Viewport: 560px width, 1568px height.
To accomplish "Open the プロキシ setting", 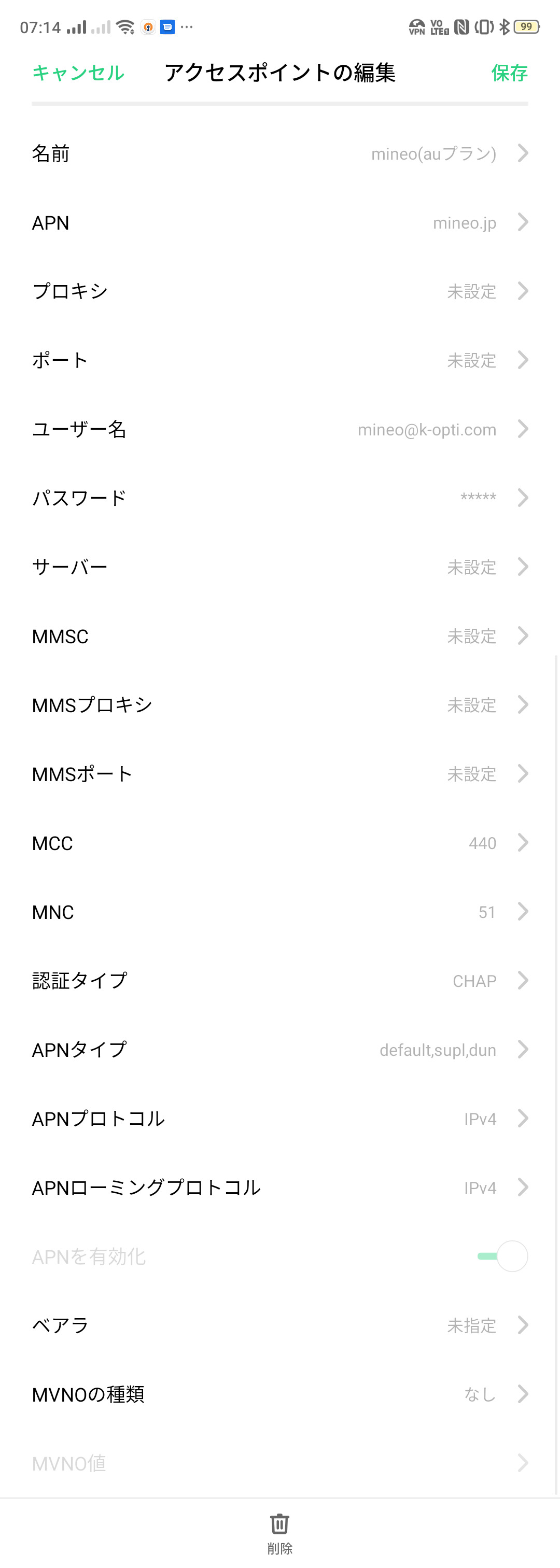I will [280, 291].
